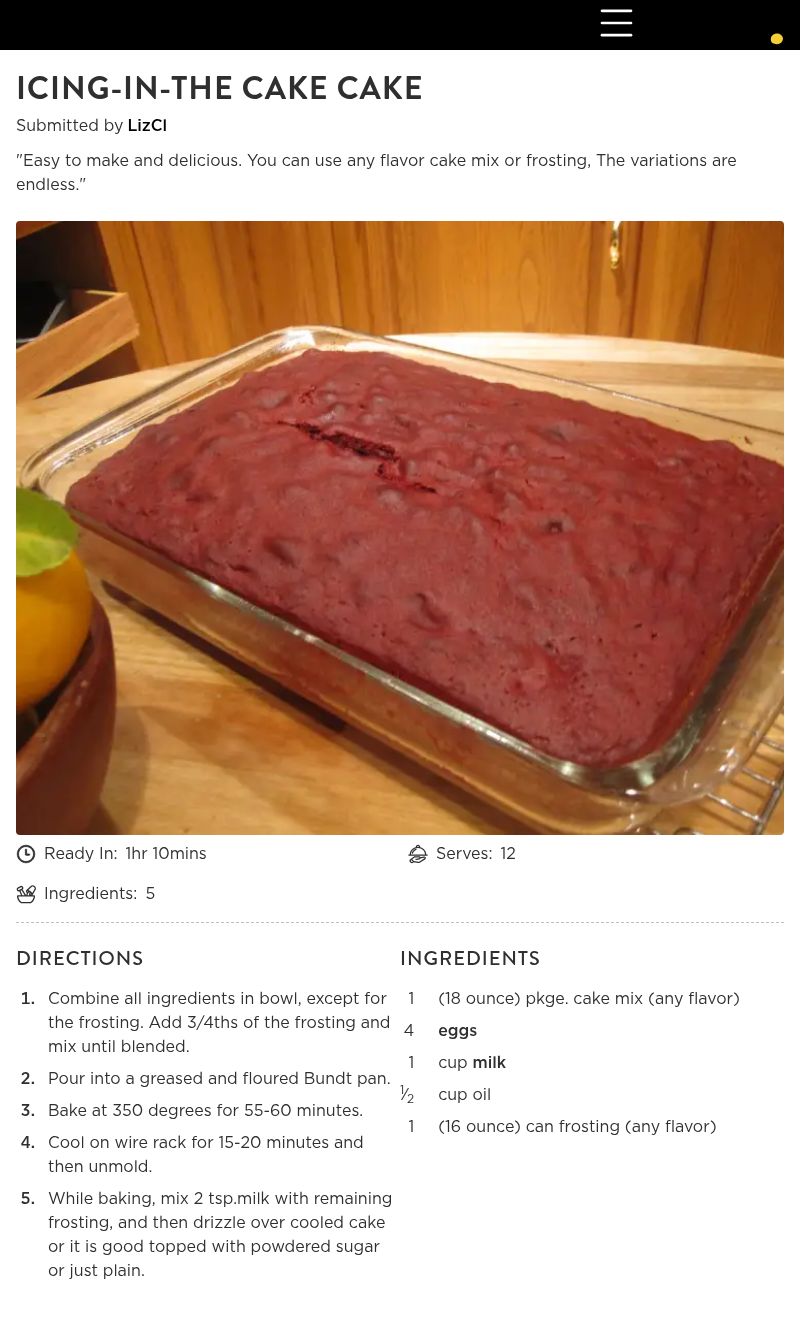This screenshot has height=1317, width=800.
Task: Open the milk ingredient link
Action: click(x=489, y=1062)
